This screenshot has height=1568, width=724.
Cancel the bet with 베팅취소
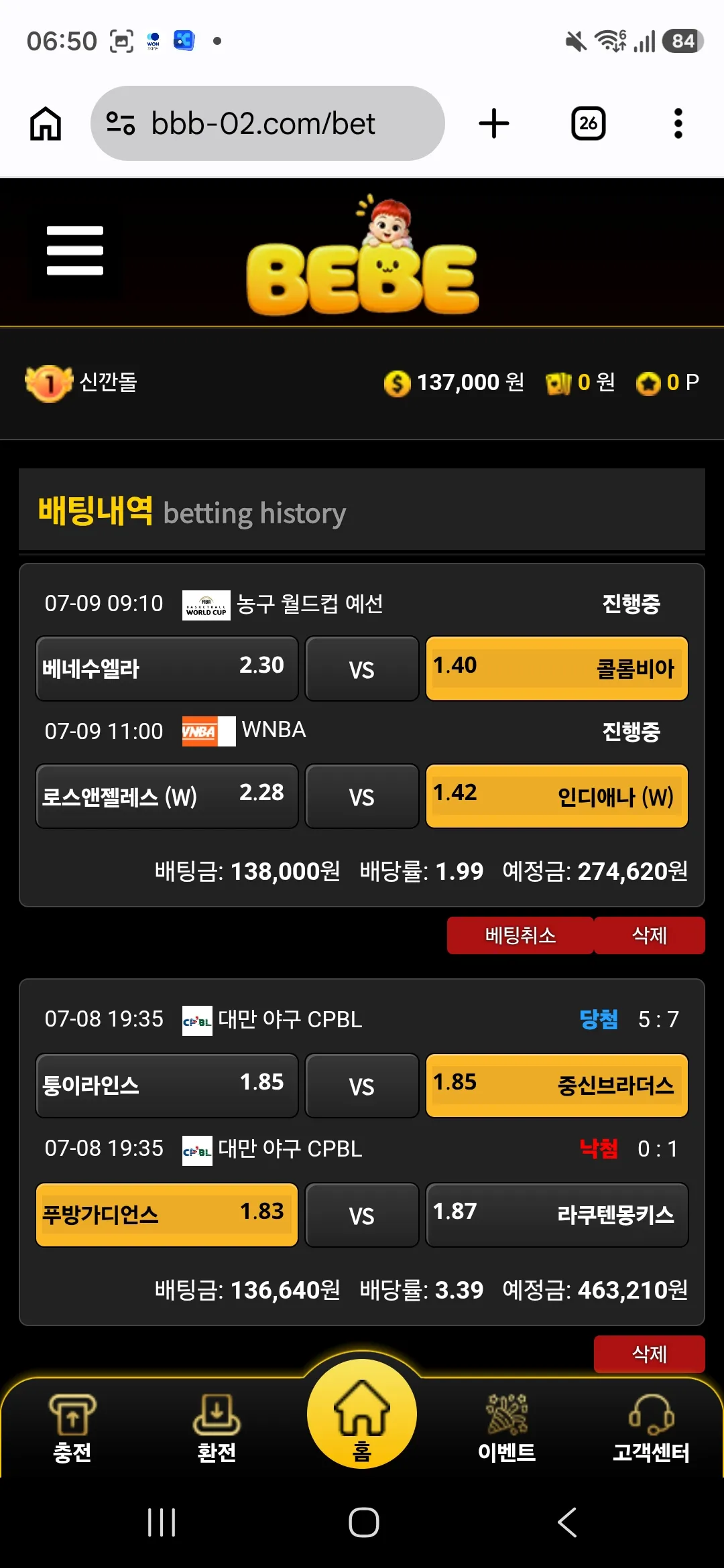point(520,935)
